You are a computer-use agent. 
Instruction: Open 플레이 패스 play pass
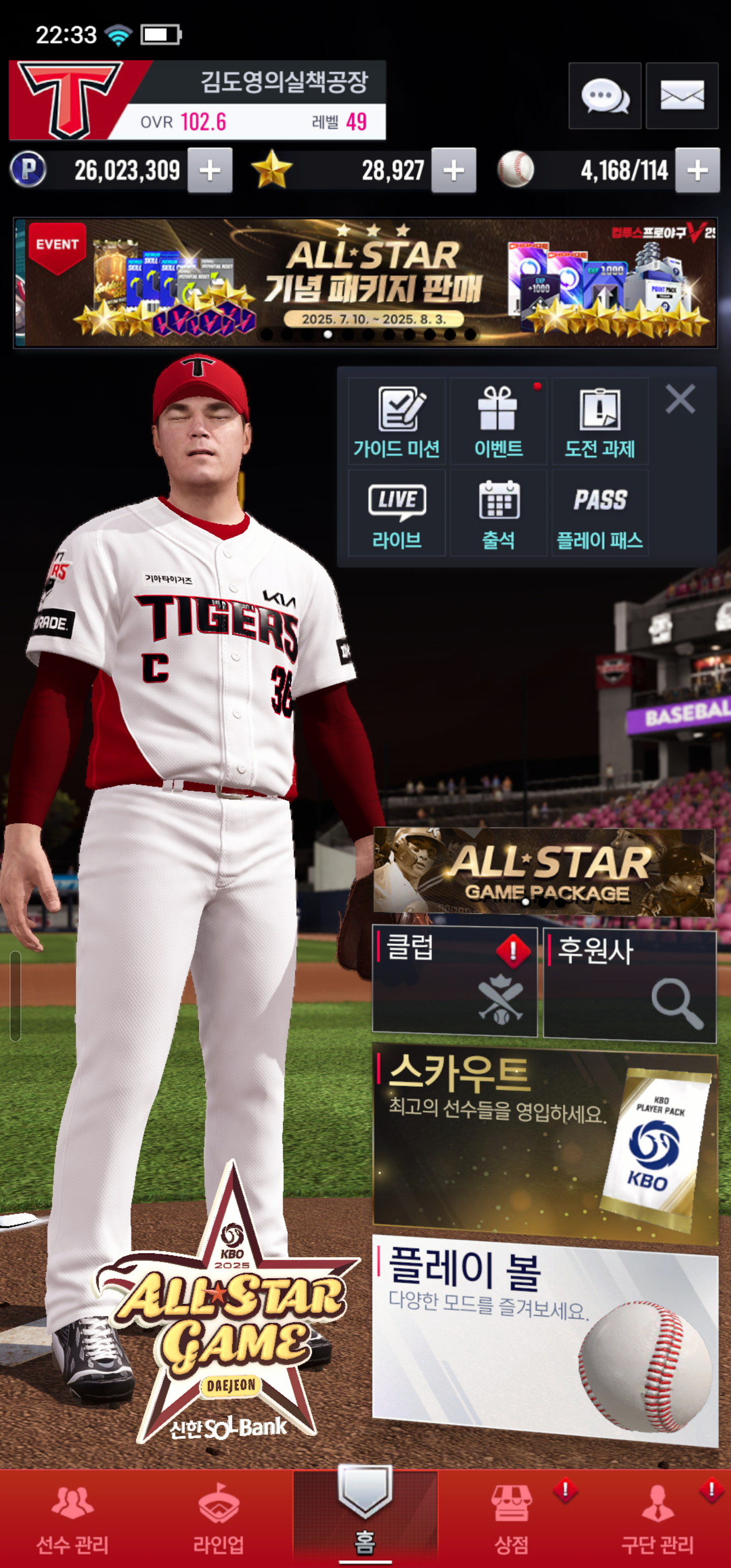click(600, 513)
